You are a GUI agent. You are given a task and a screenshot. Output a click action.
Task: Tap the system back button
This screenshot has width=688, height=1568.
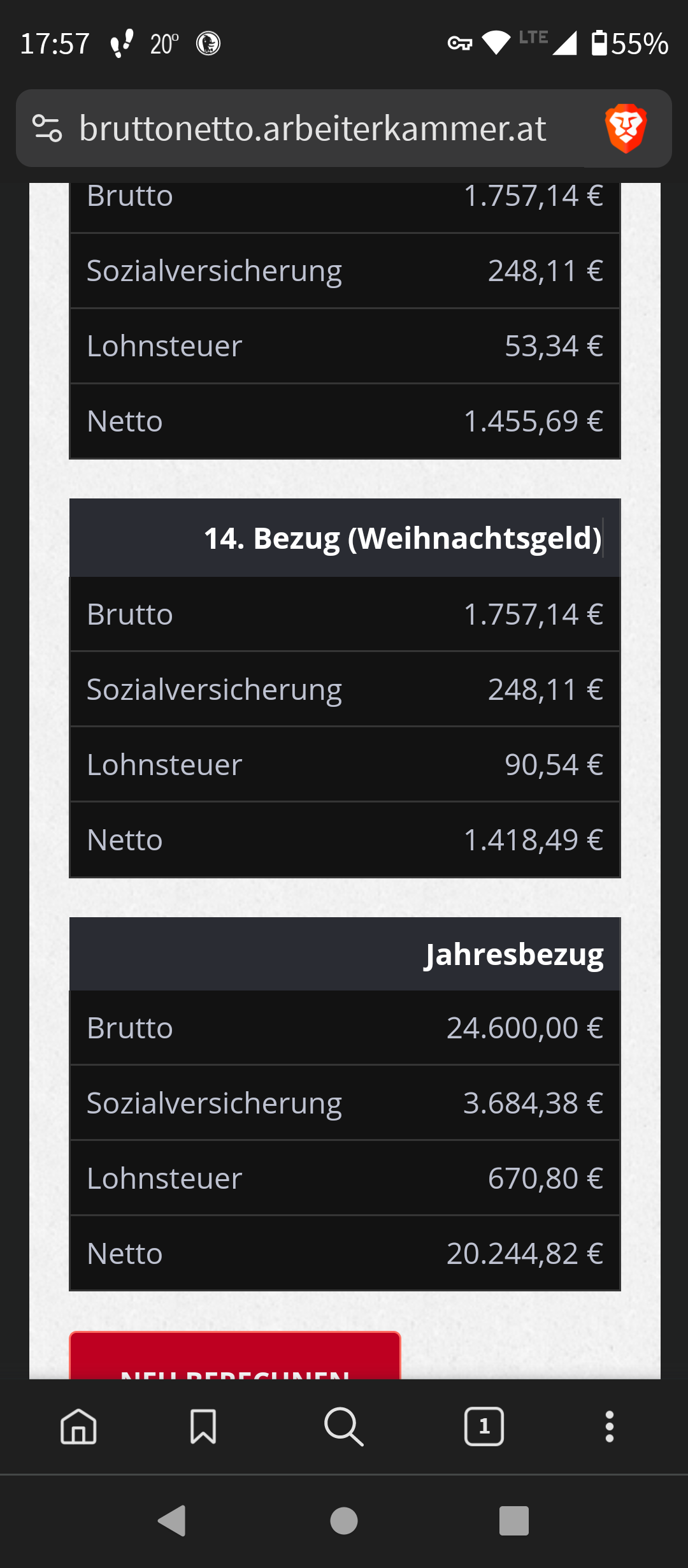(x=172, y=1521)
